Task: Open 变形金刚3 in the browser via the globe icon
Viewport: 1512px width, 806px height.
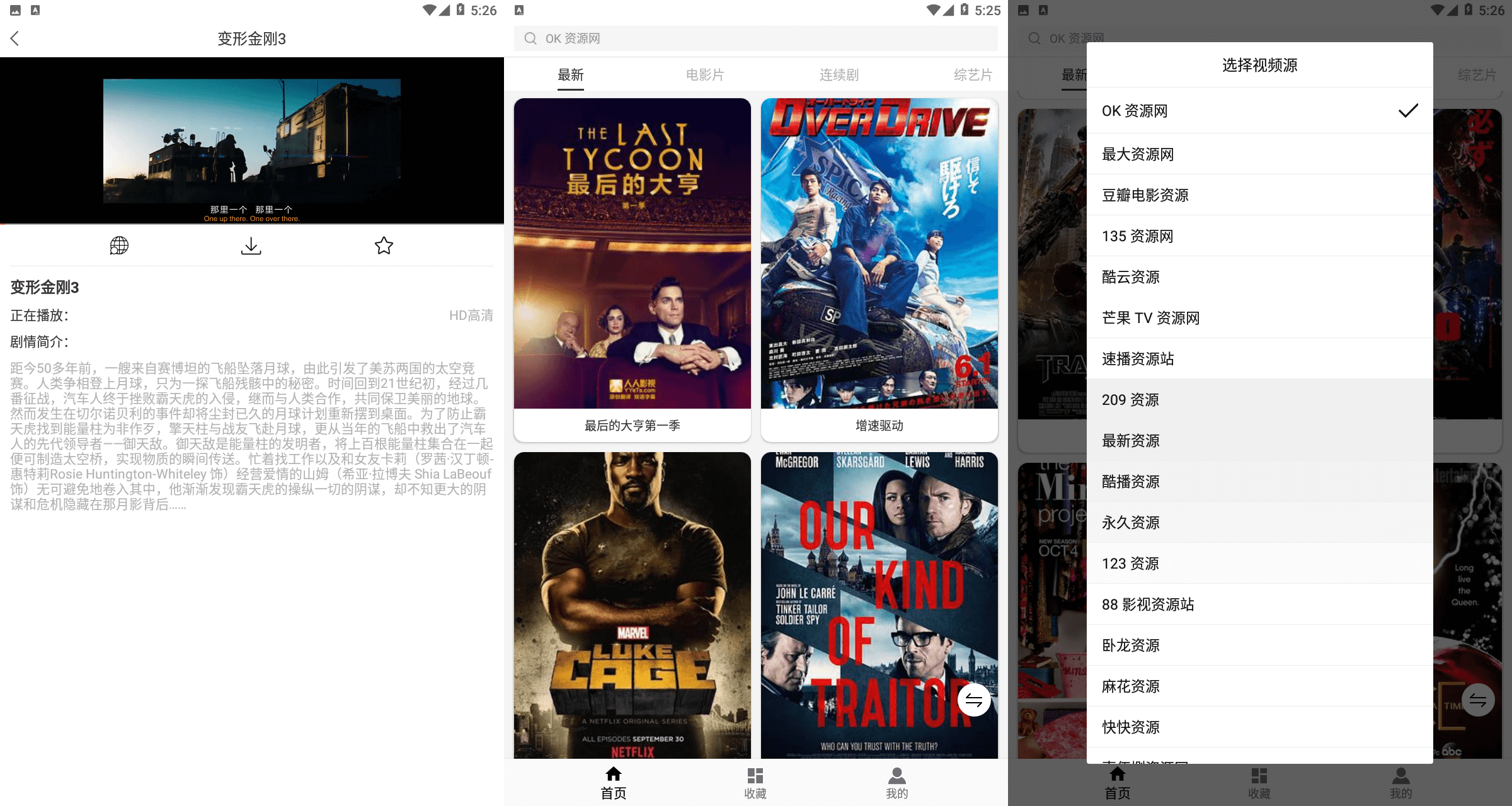Action: 119,246
